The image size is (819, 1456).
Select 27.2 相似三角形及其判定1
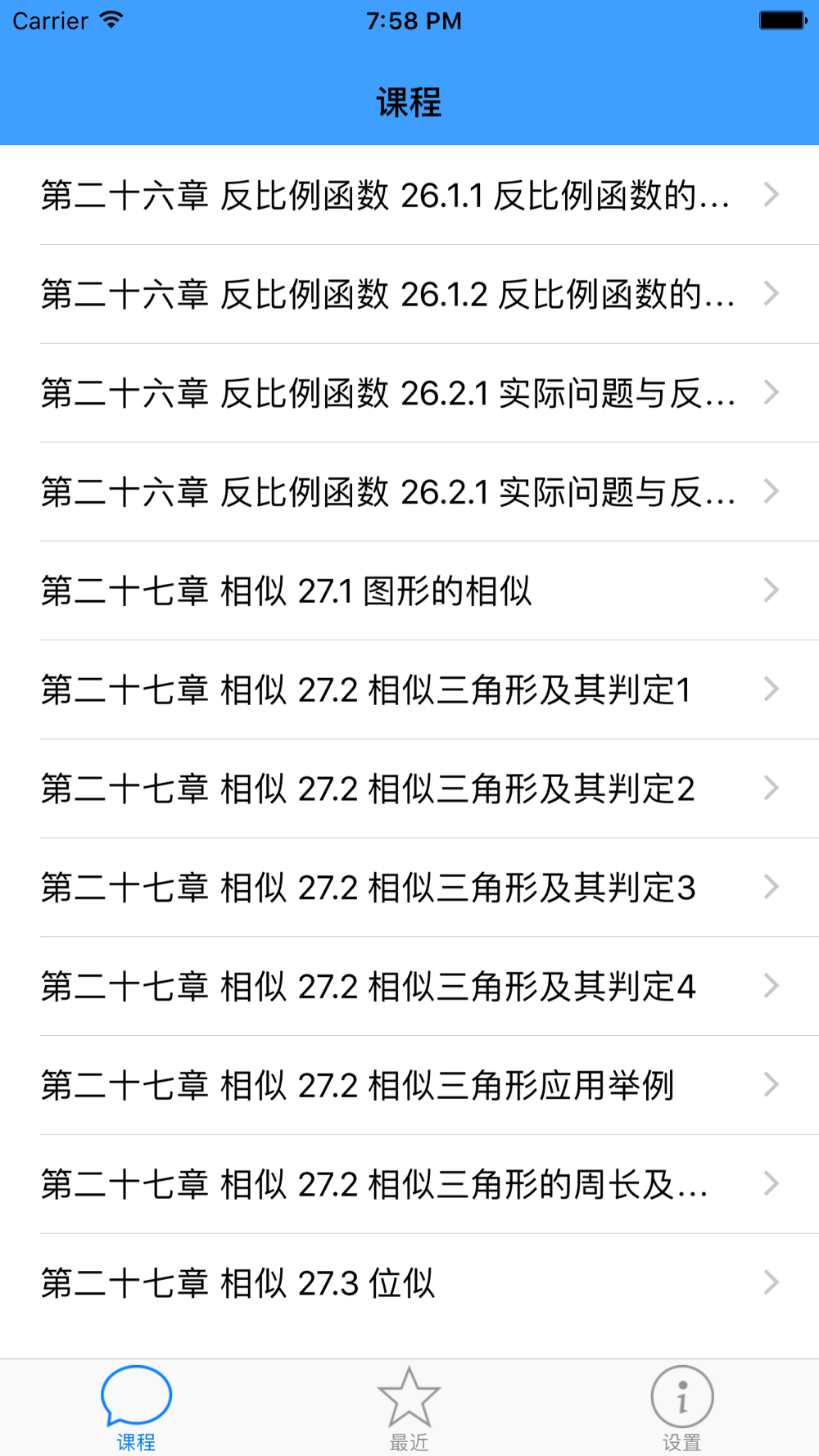409,690
